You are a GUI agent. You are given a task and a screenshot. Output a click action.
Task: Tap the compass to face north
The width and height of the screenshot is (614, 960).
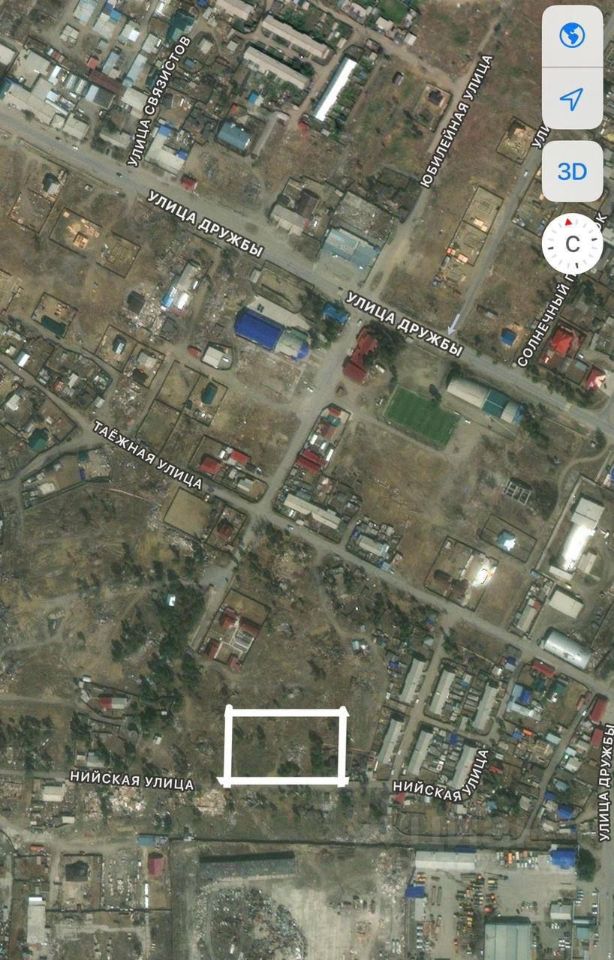pos(572,243)
